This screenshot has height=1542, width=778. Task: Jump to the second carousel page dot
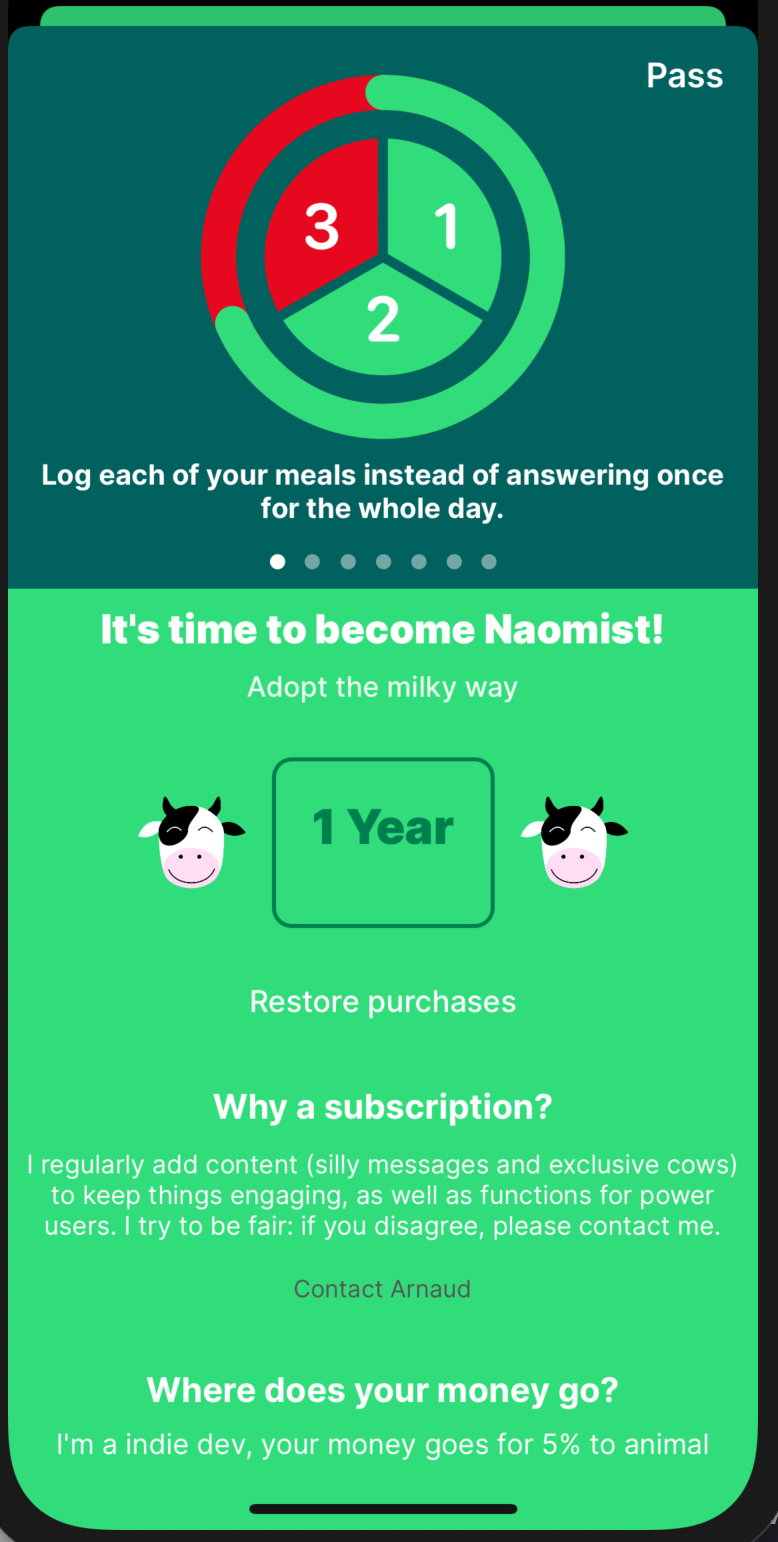coord(312,562)
